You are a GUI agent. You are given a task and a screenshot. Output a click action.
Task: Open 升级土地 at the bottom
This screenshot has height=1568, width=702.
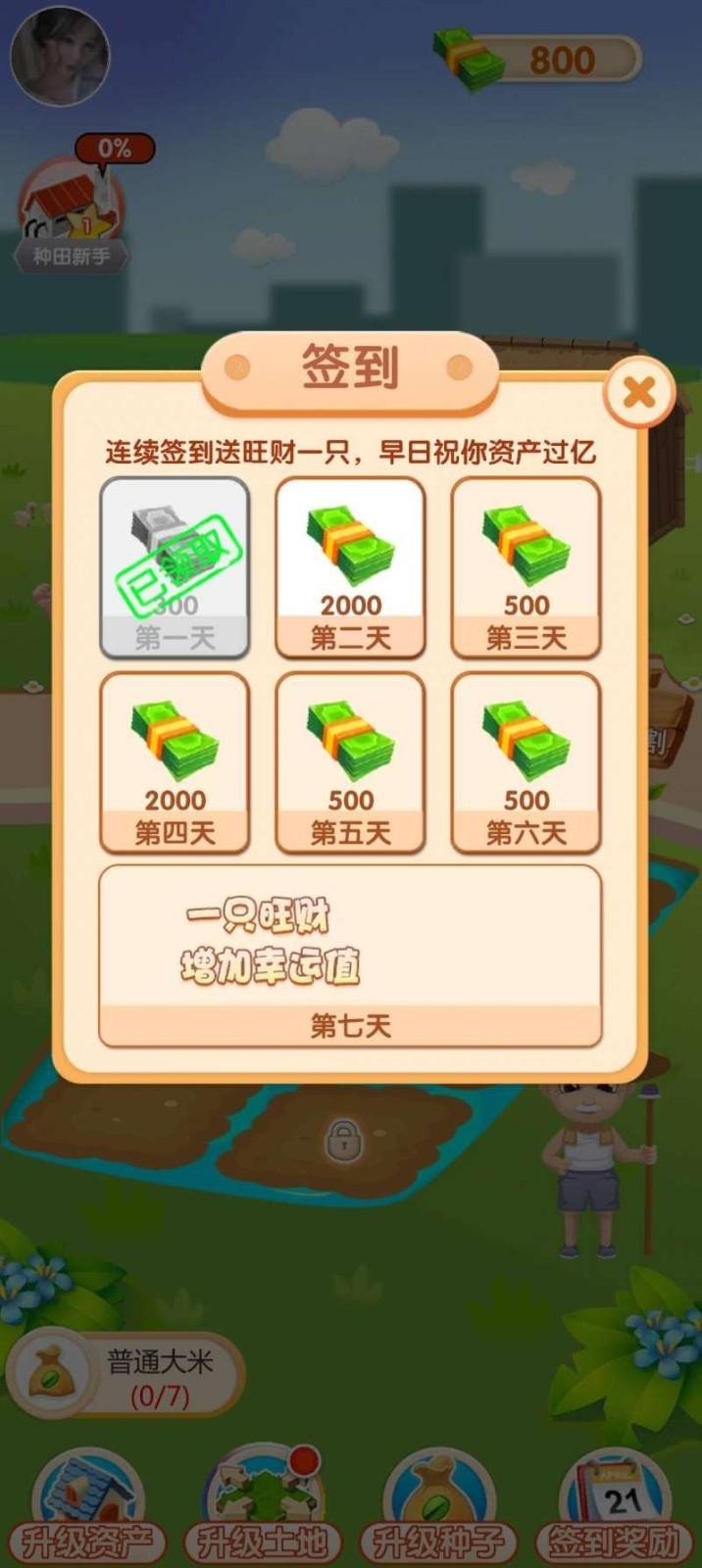[x=263, y=1509]
